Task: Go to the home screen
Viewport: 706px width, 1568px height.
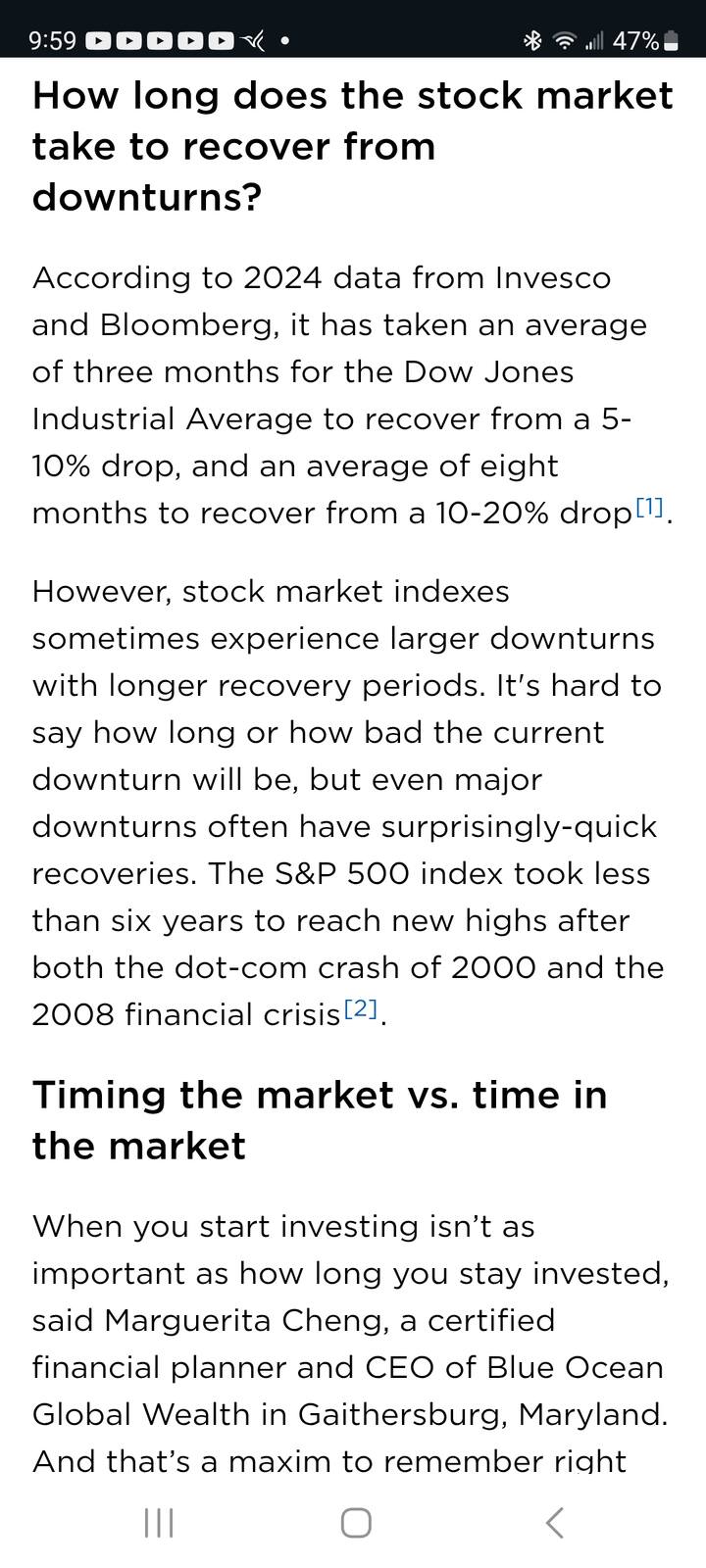Action: 355,1522
